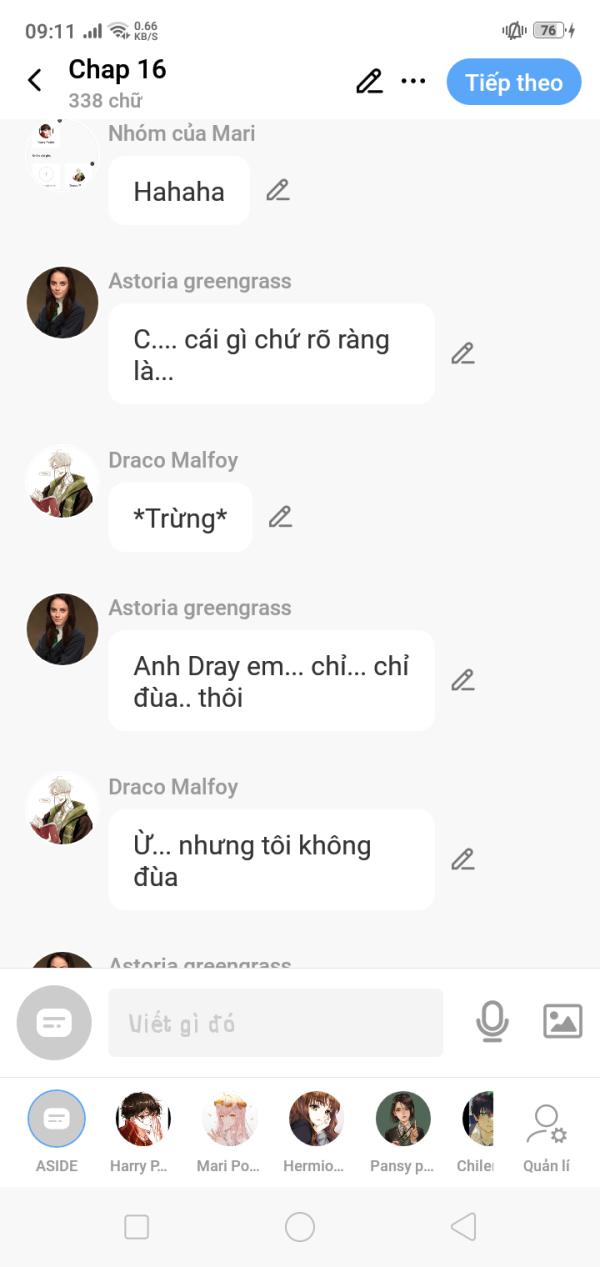The width and height of the screenshot is (600, 1267).
Task: Choose the Pansy p... character
Action: coord(403,1119)
